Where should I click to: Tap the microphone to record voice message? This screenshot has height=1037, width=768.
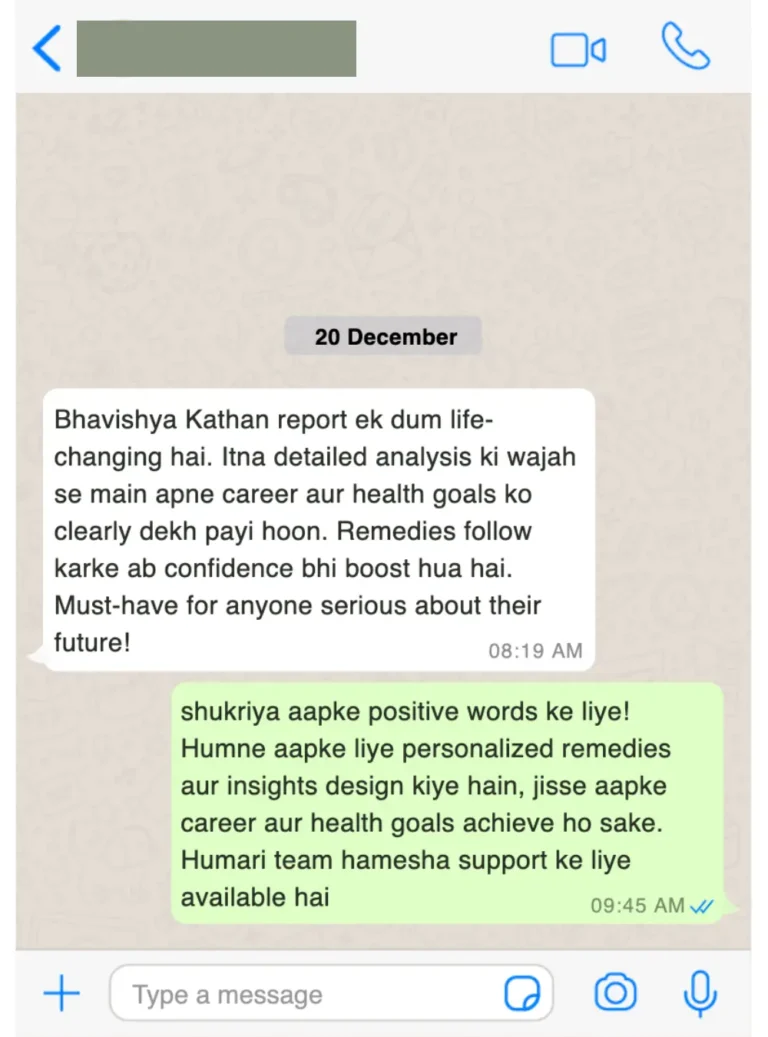click(x=700, y=993)
